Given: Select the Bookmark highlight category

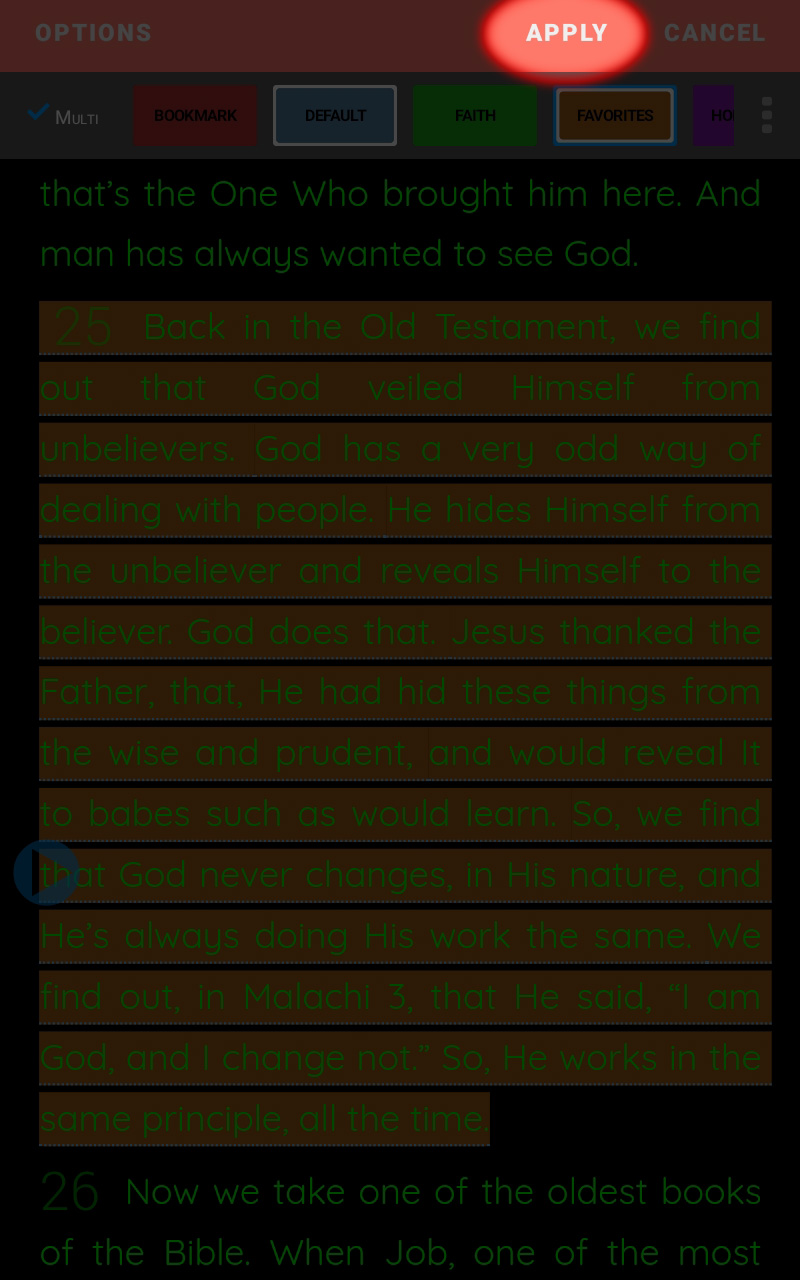Looking at the screenshot, I should 195,116.
